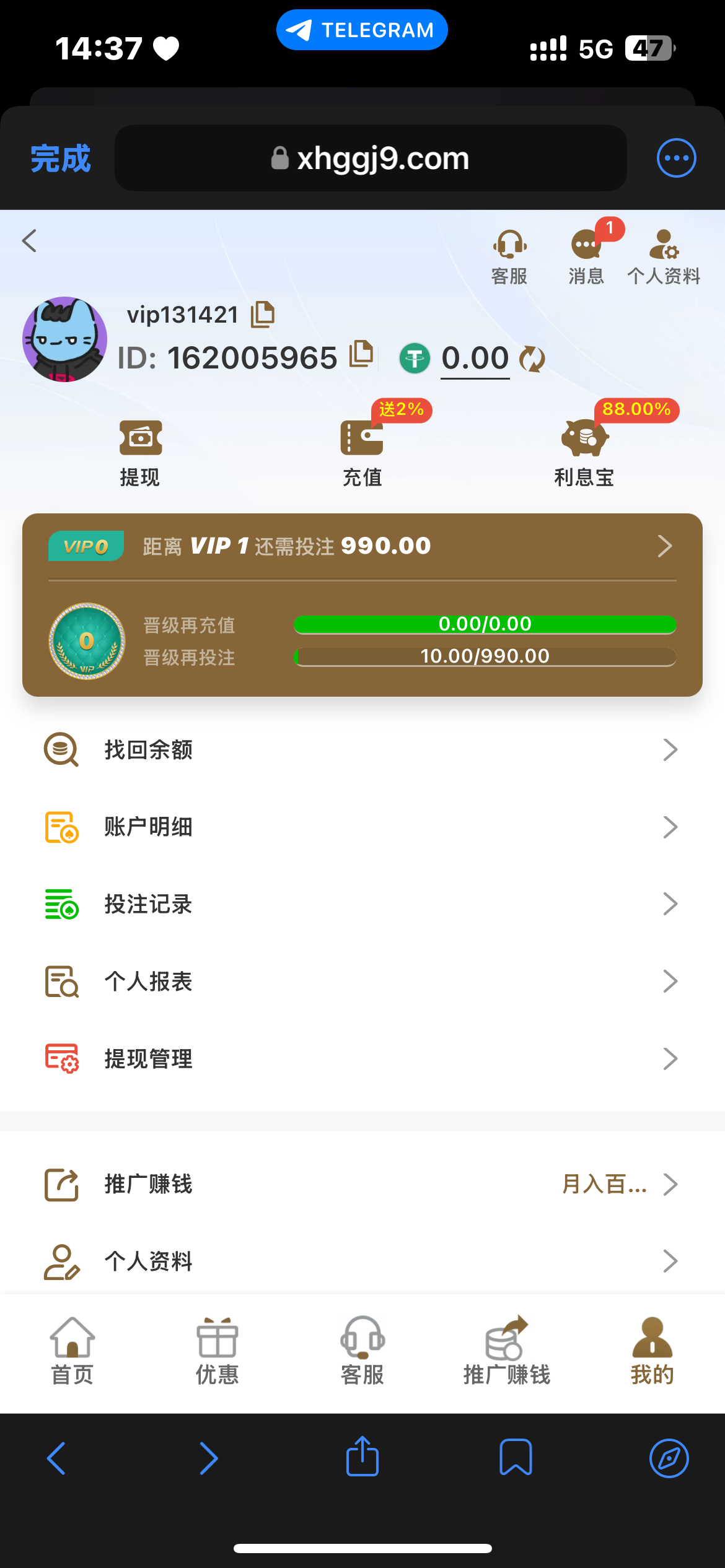Open 投注记录 bet history
Screen dimensions: 725x1568
coord(362,904)
